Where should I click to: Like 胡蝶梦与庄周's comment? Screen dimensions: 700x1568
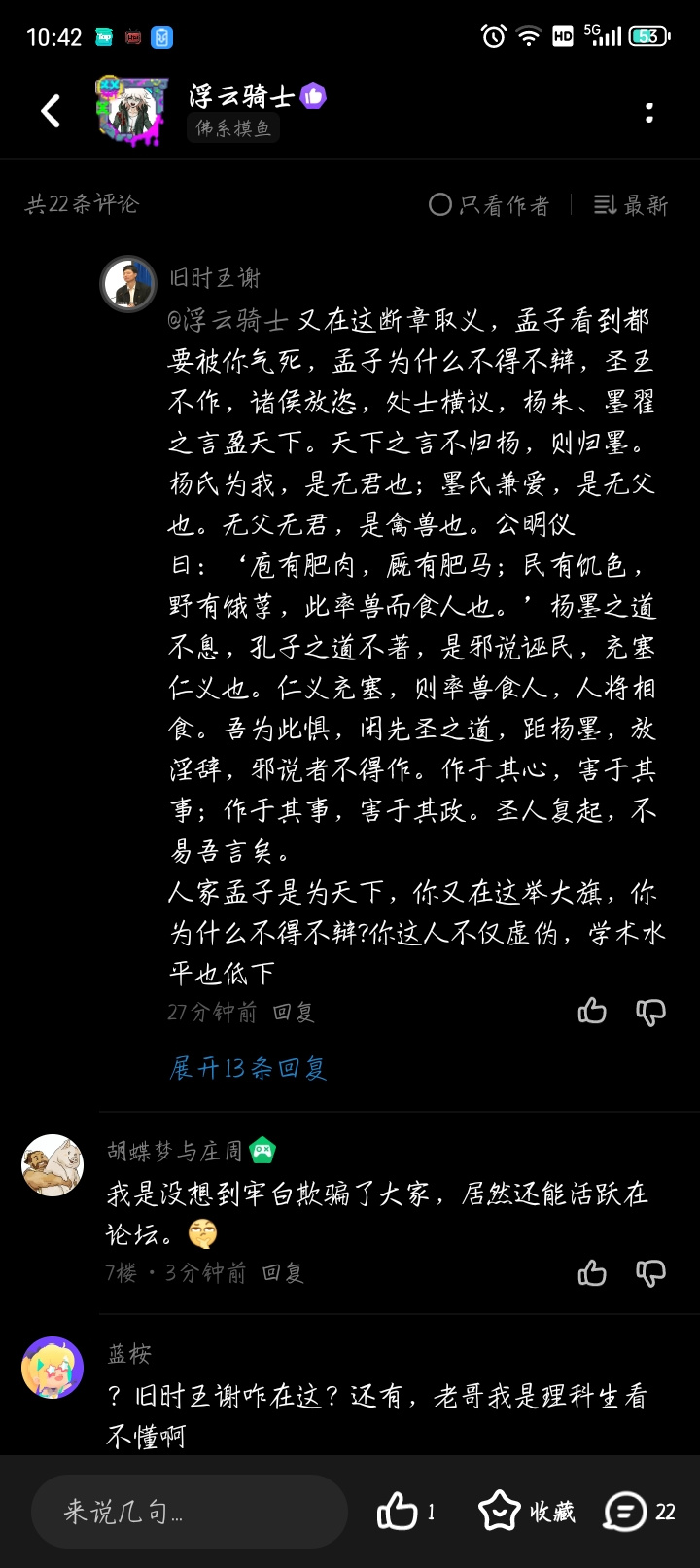click(x=592, y=1272)
